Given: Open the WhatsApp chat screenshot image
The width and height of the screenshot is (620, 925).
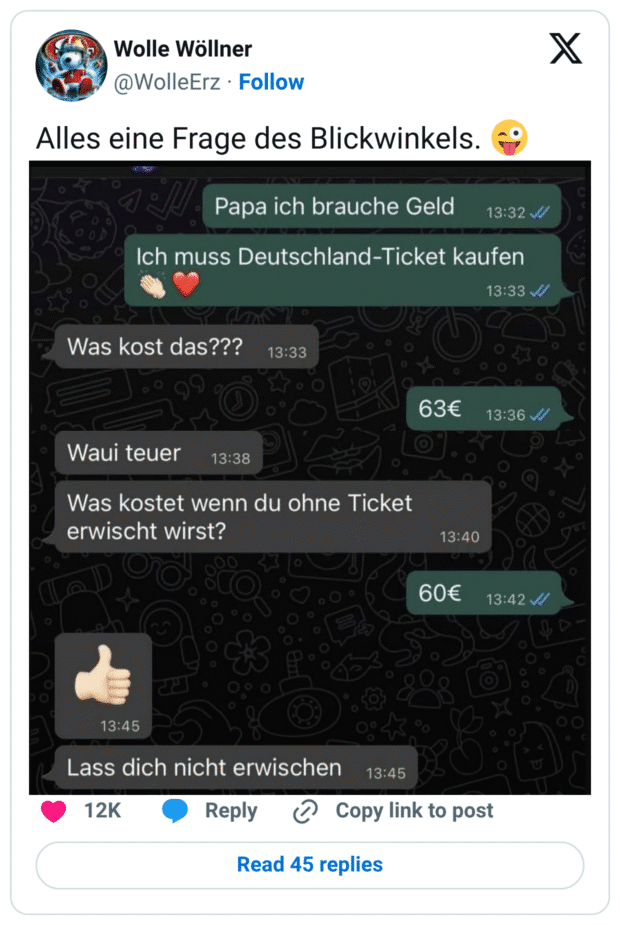Looking at the screenshot, I should pyautogui.click(x=310, y=478).
